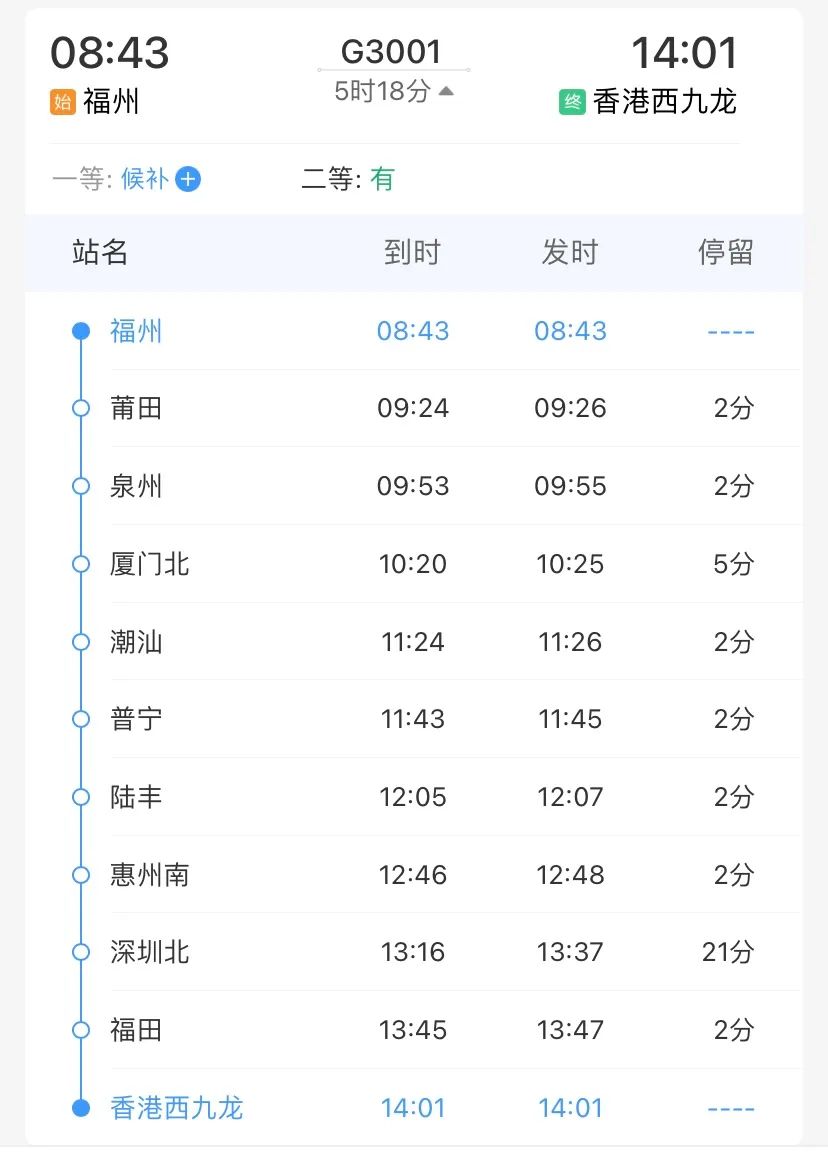Open the 福州 station details link
828x1152 pixels.
[x=135, y=330]
